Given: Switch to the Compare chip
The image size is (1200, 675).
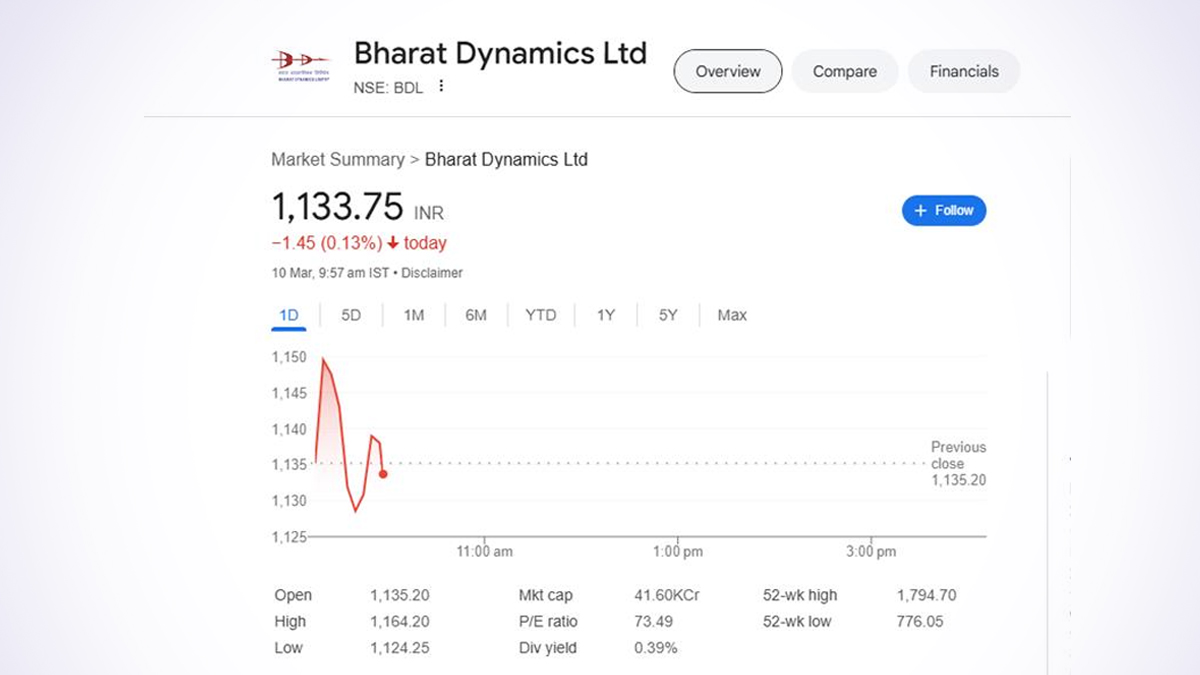Looking at the screenshot, I should [x=844, y=71].
